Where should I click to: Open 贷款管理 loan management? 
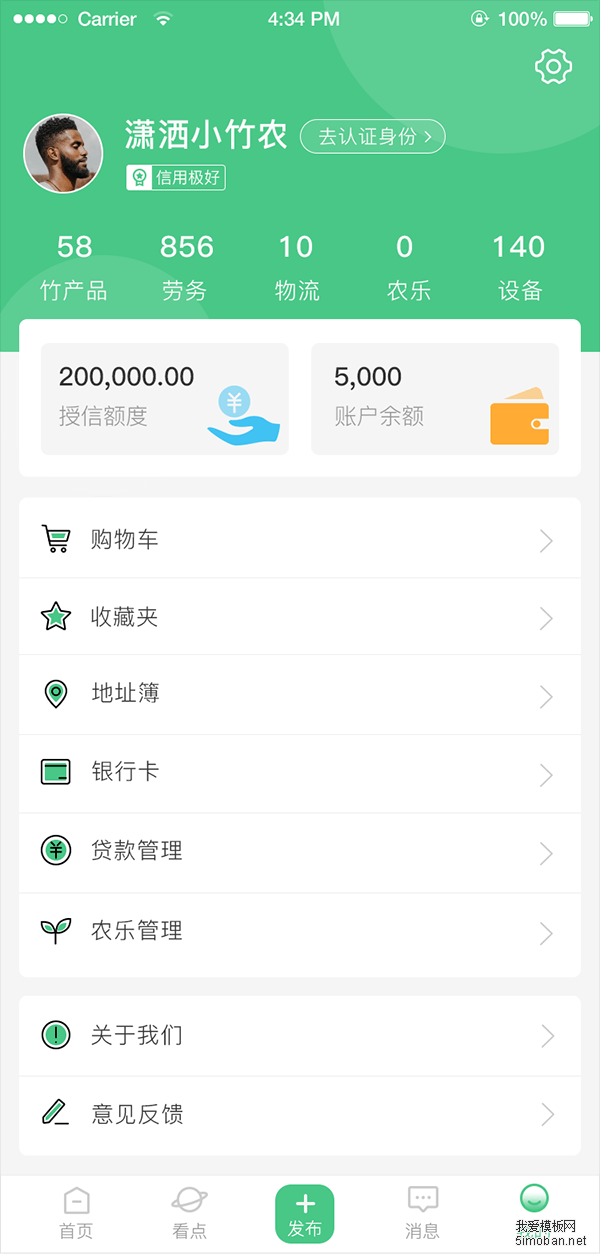300,851
